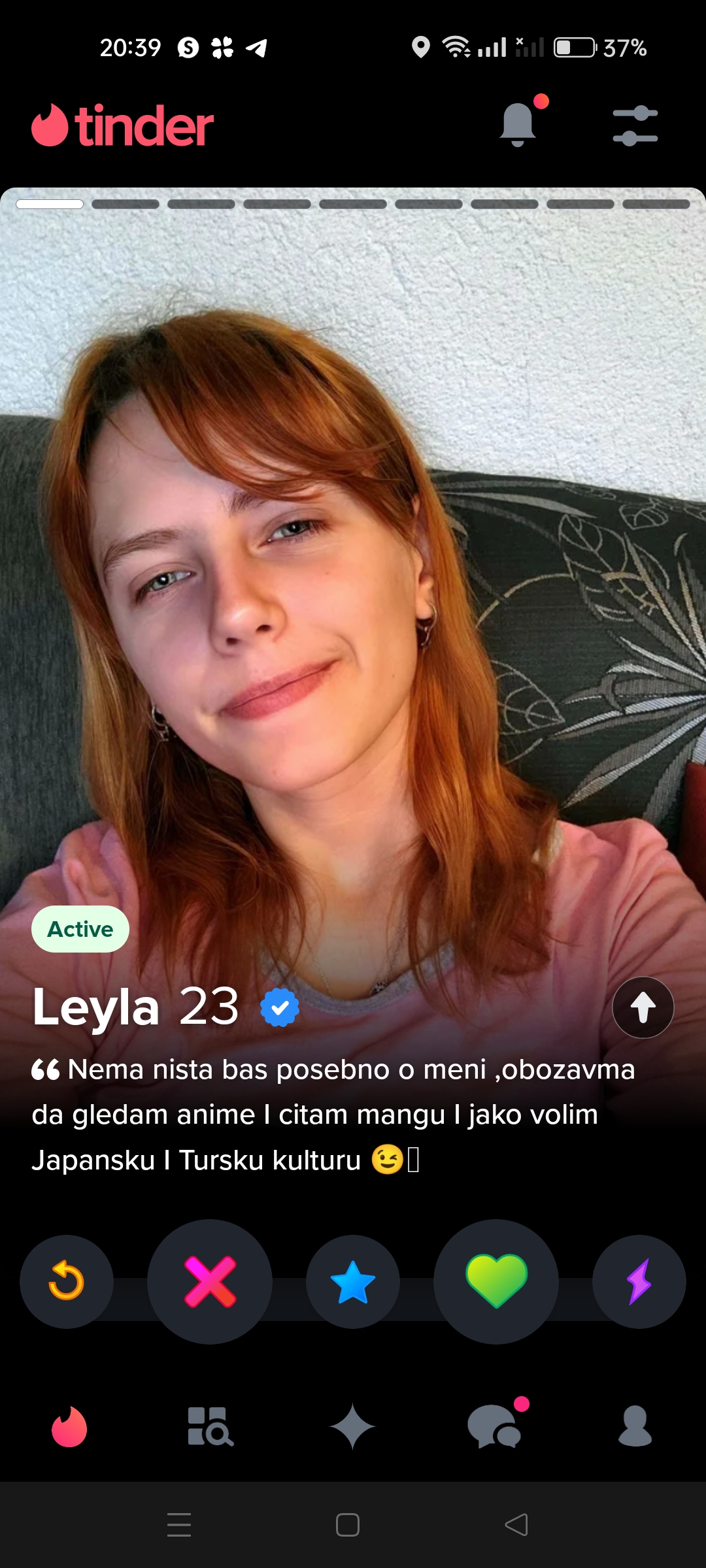Reject Leyla with the X button
The height and width of the screenshot is (1568, 706).
pos(210,1281)
